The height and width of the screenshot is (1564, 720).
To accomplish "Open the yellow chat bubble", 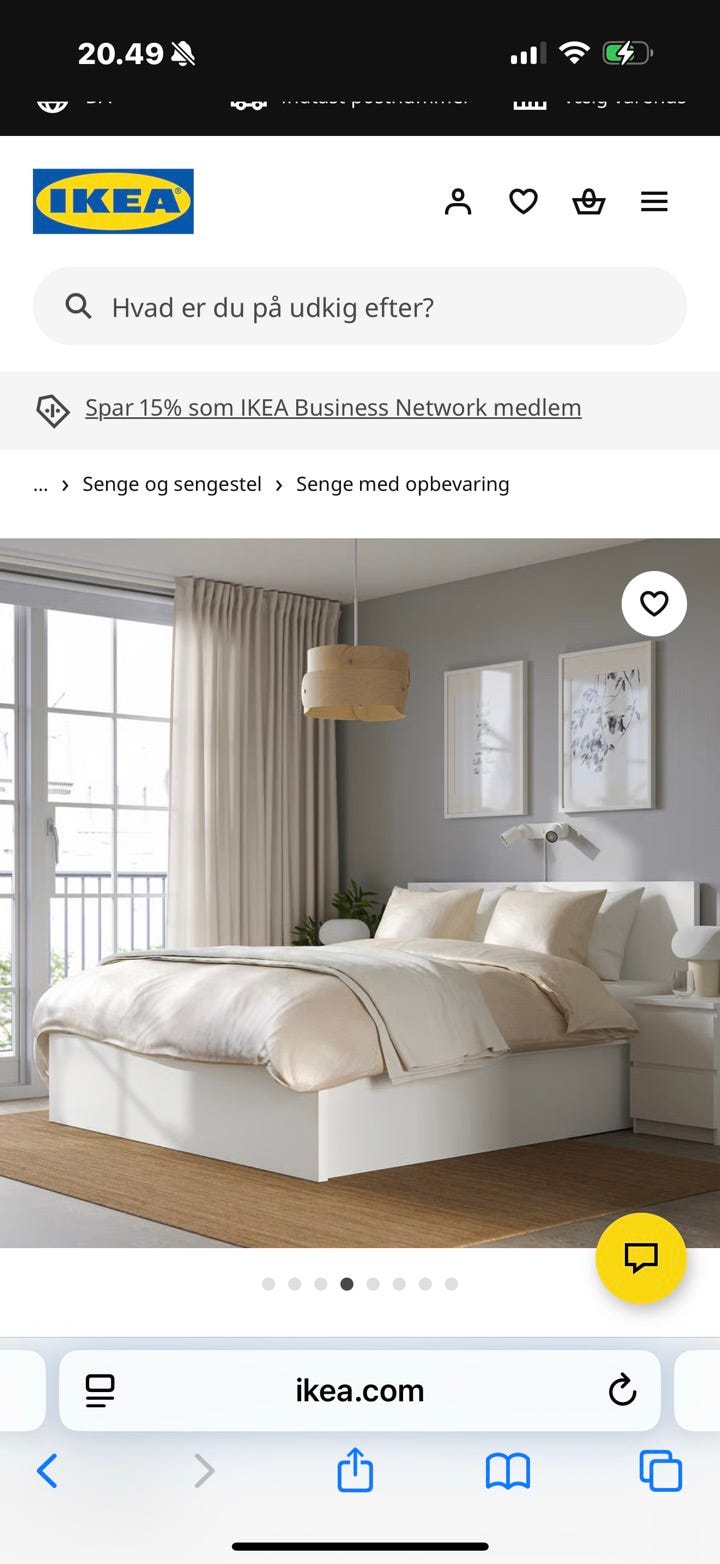I will [x=641, y=1259].
